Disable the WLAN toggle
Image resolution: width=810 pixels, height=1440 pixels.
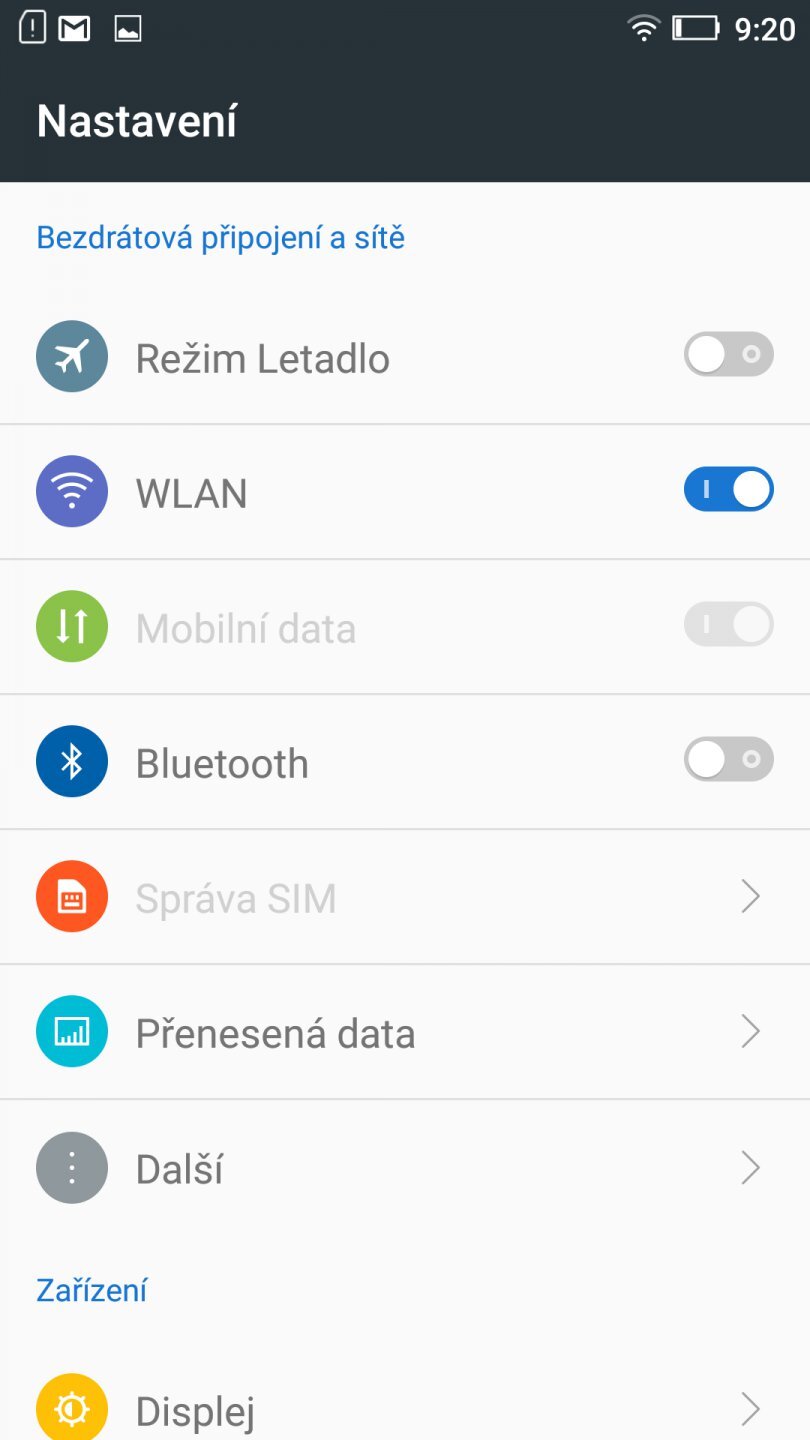[x=728, y=489]
